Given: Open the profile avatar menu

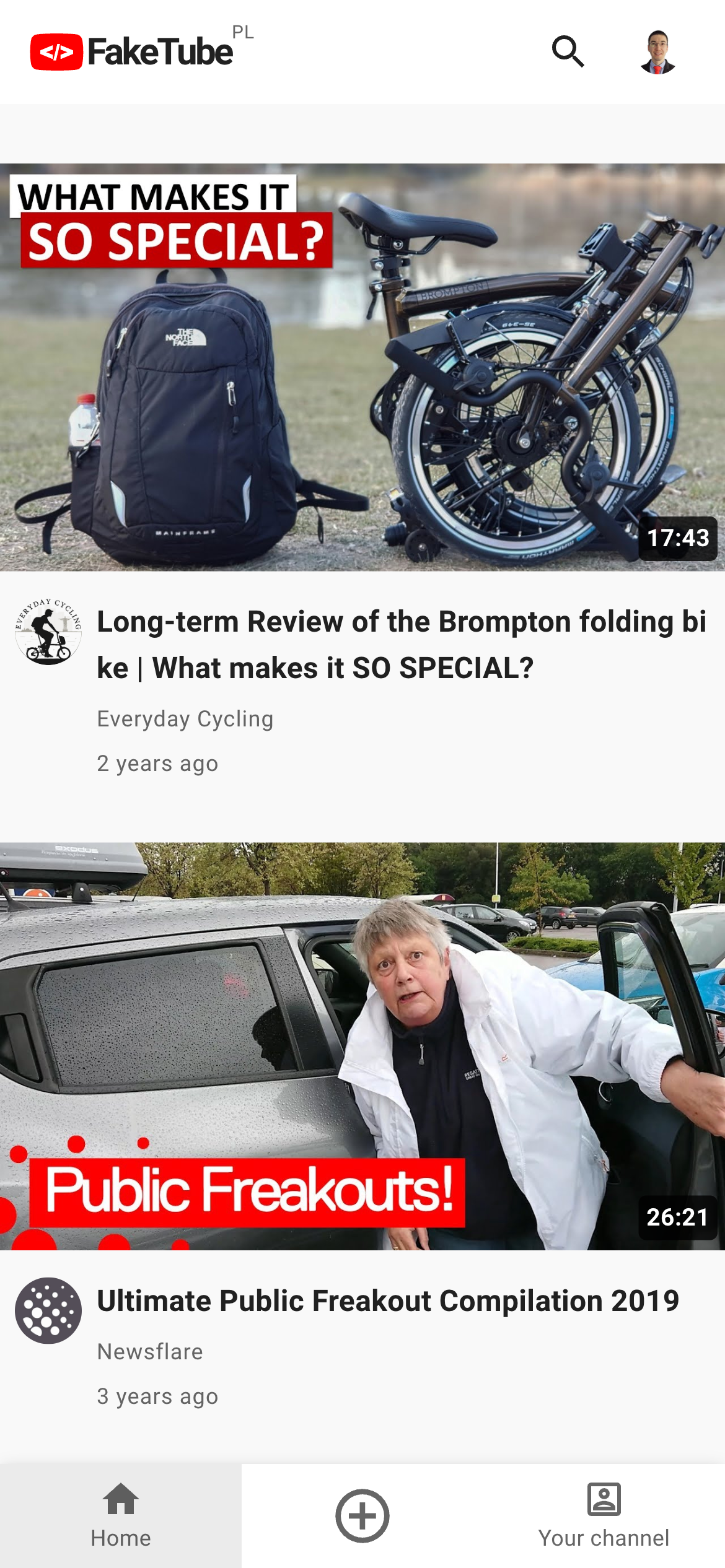Looking at the screenshot, I should tap(658, 51).
